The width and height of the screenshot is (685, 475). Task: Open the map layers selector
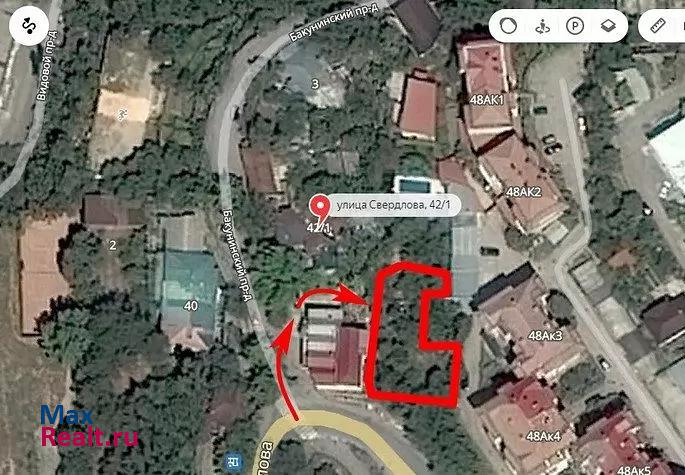(x=609, y=25)
